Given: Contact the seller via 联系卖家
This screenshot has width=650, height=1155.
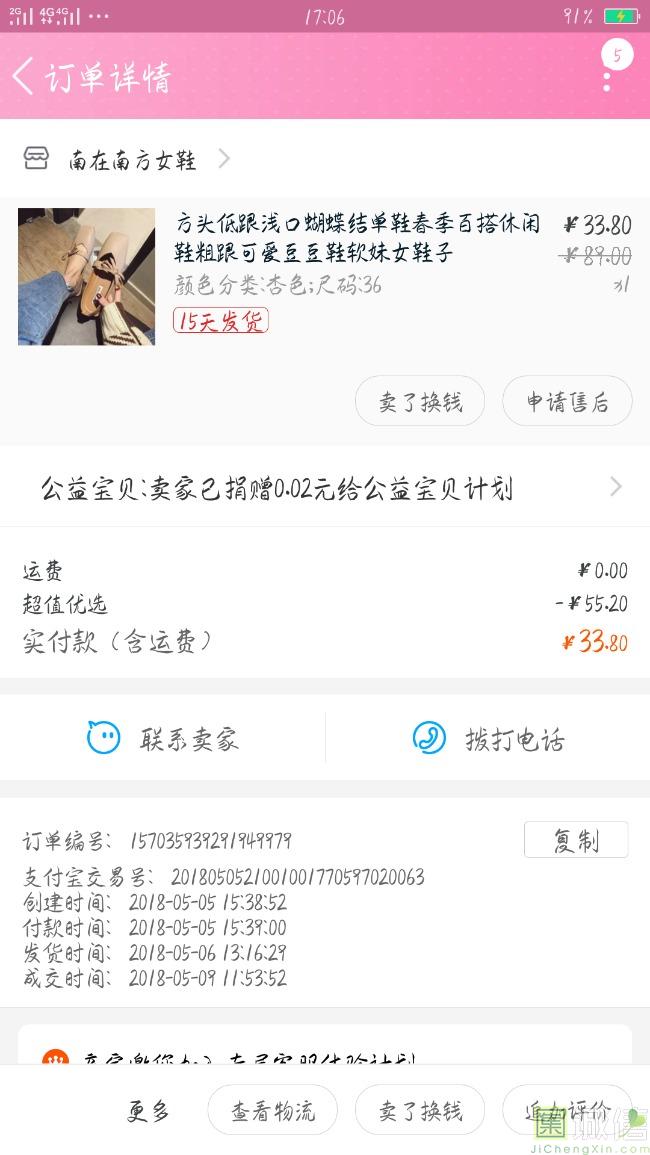Looking at the screenshot, I should pyautogui.click(x=162, y=737).
